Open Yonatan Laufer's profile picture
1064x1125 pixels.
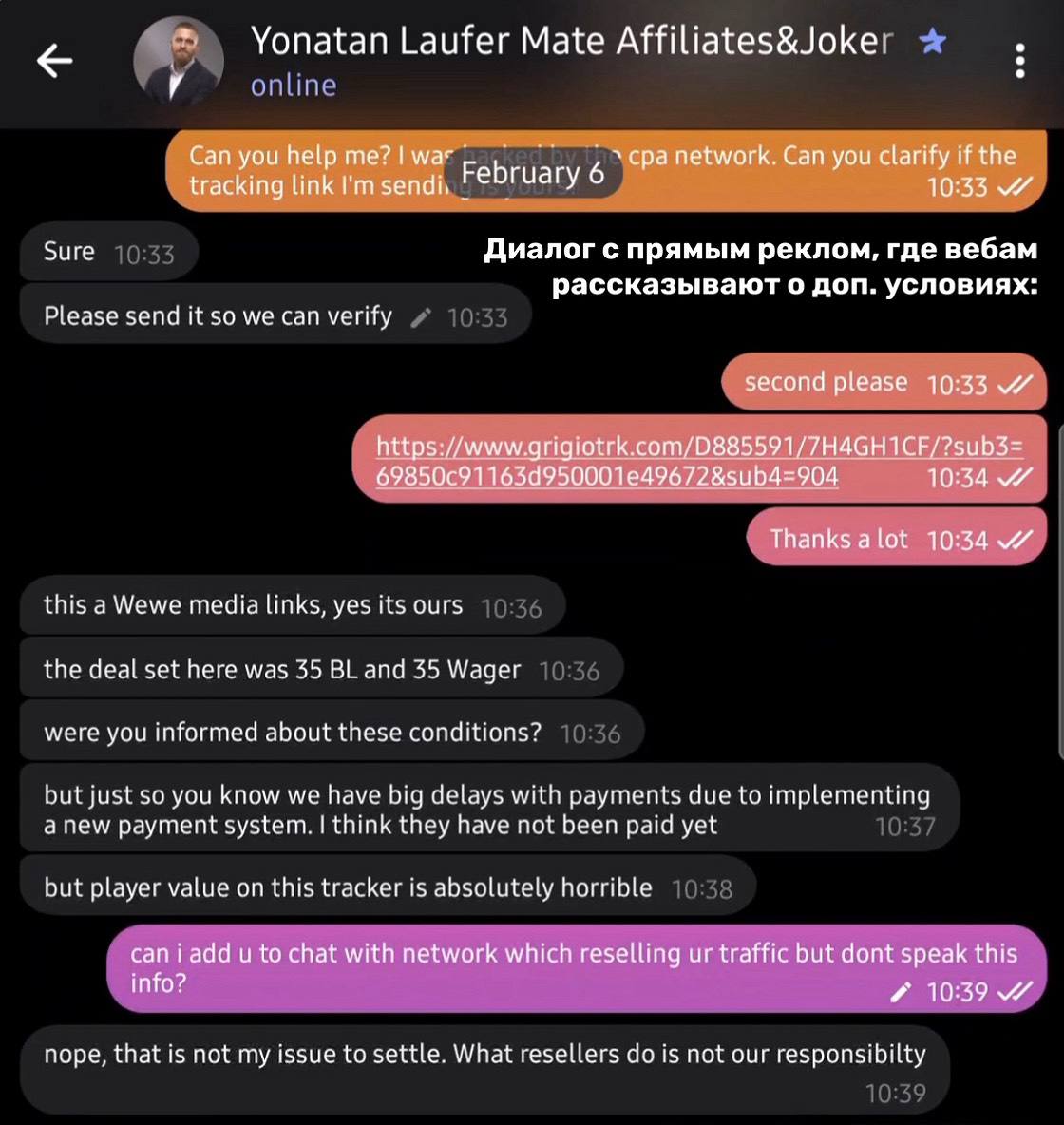tap(178, 60)
